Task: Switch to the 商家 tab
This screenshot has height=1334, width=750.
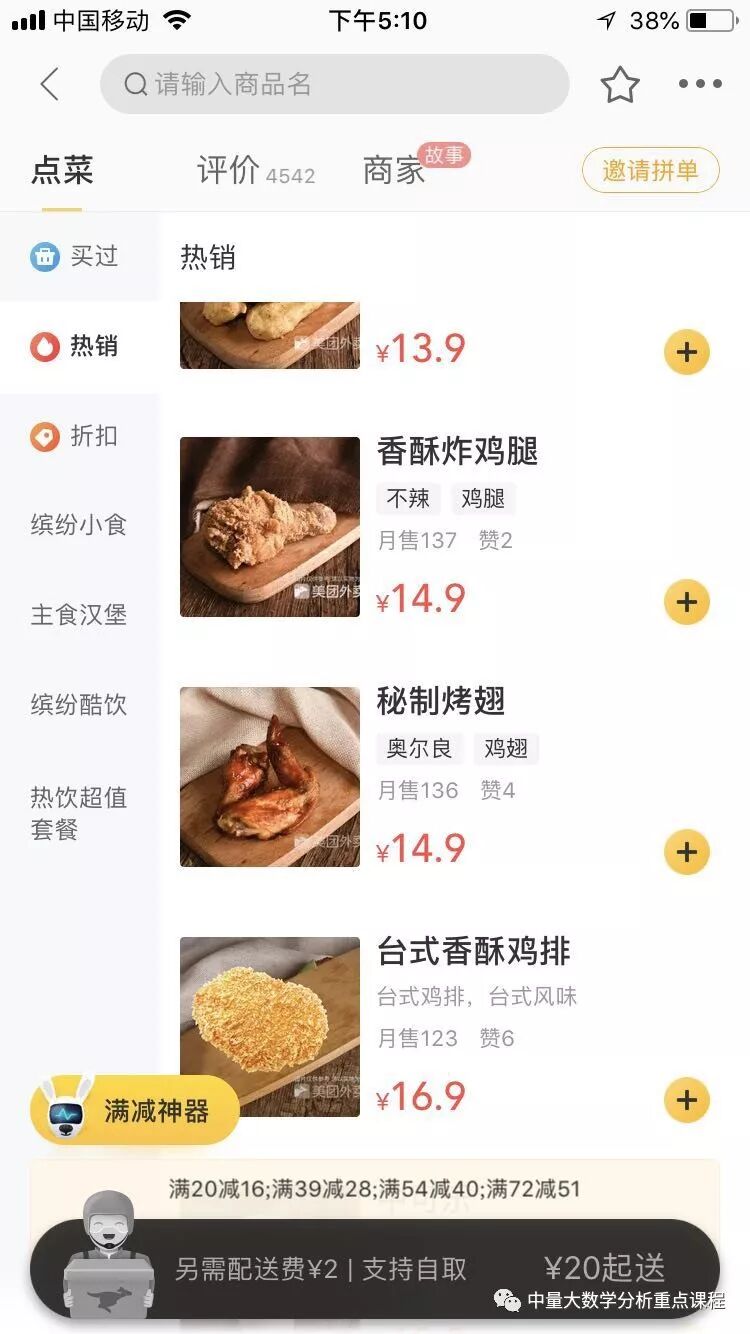Action: point(394,171)
